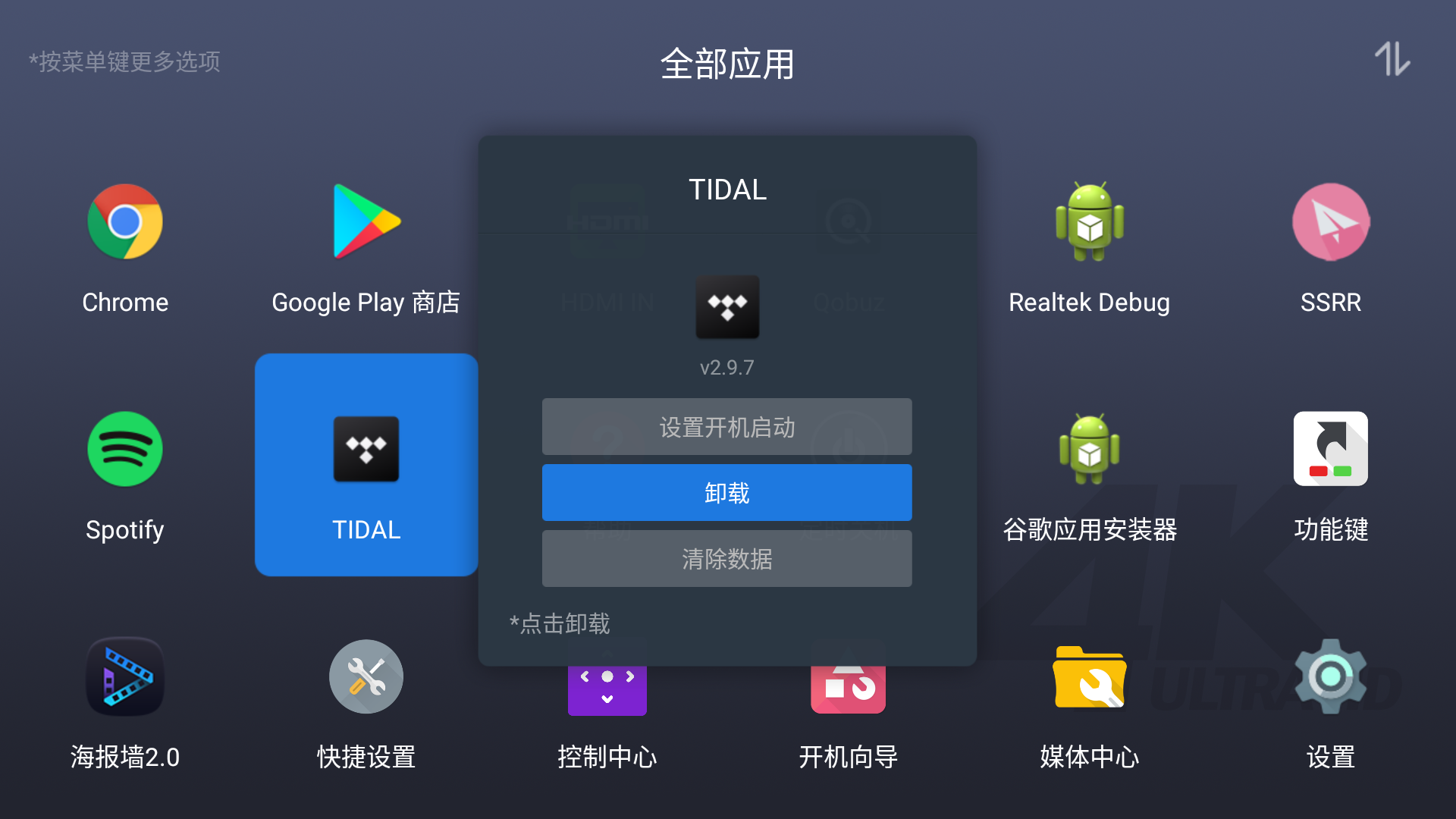
Task: Tap 清除数据 to clear TIDAL data
Action: pyautogui.click(x=726, y=559)
